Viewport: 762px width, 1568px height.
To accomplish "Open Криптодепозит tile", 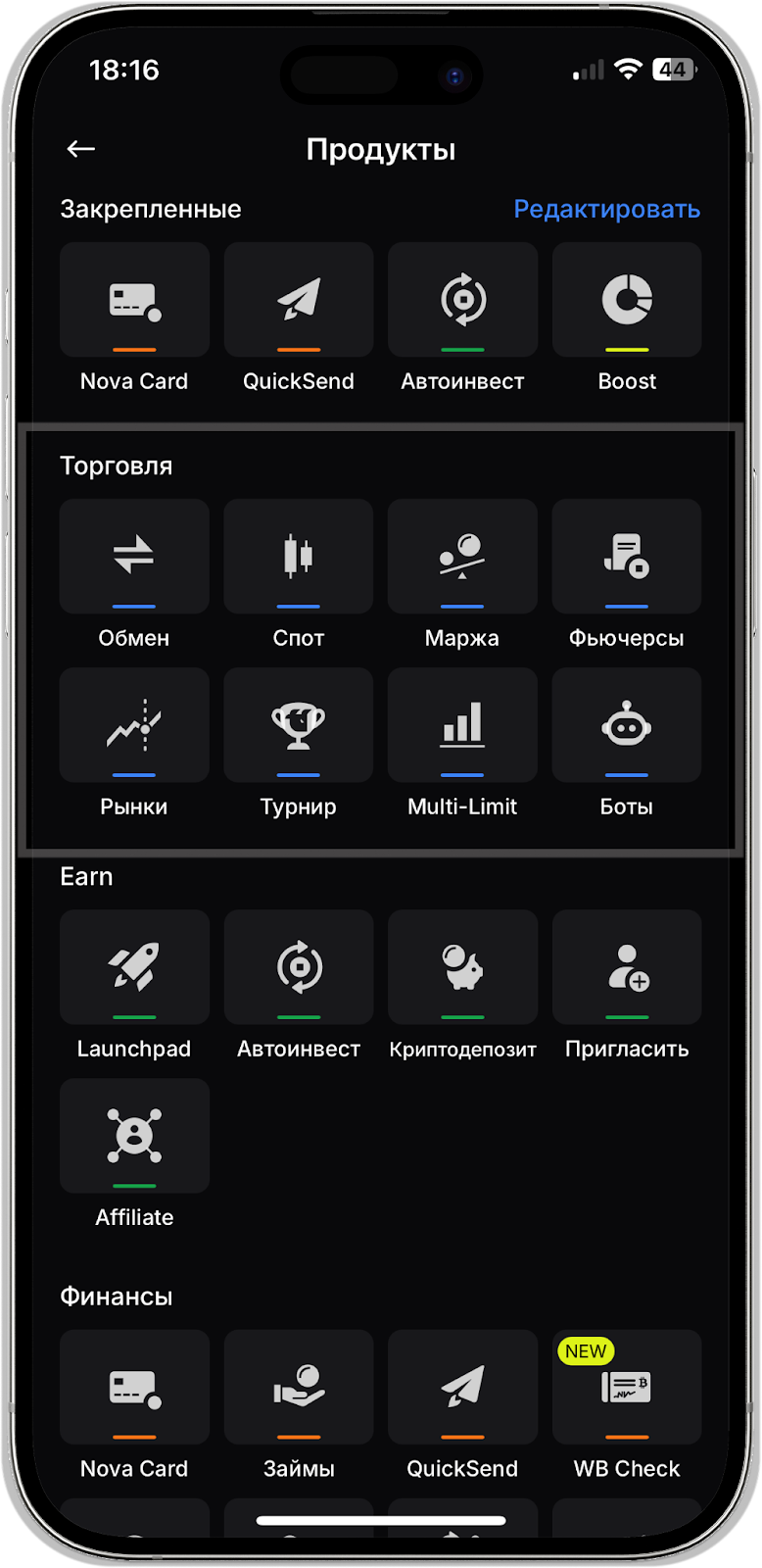I will [462, 967].
